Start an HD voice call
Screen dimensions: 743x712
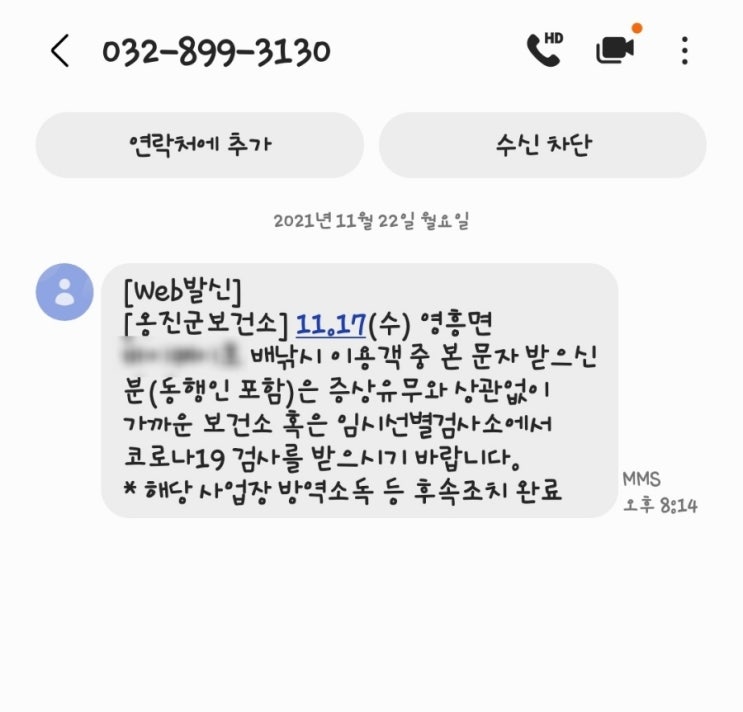tap(544, 50)
